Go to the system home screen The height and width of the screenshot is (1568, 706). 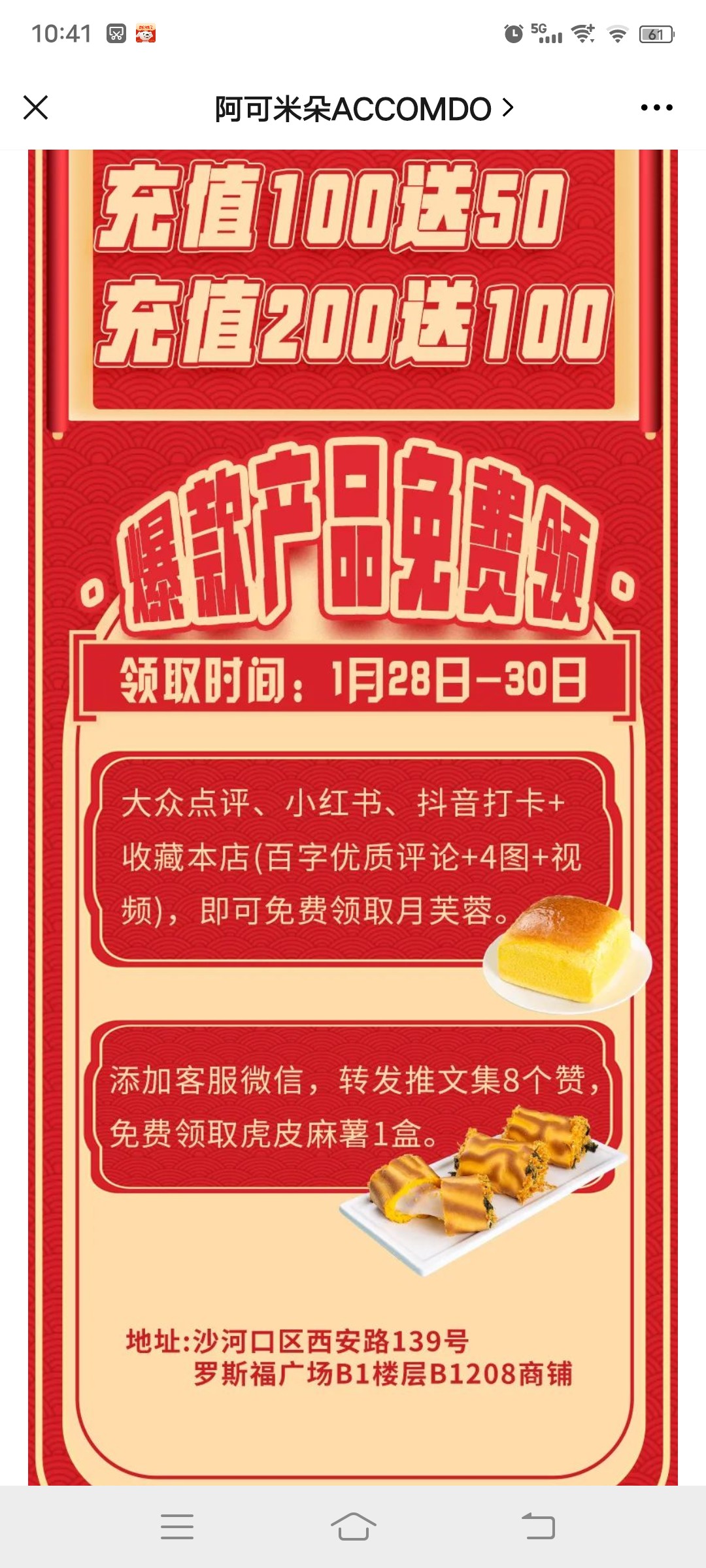point(353,1526)
